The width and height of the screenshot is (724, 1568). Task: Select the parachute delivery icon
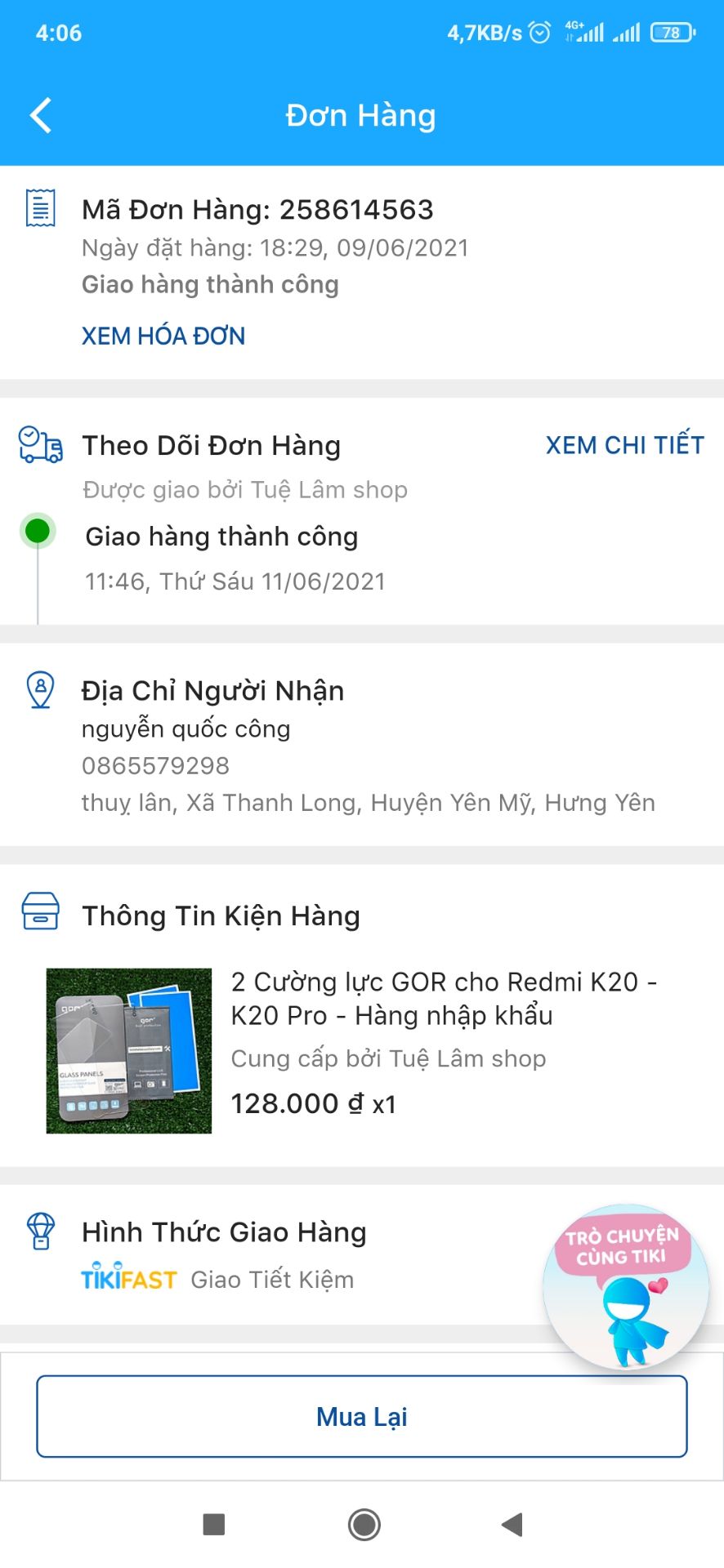click(x=40, y=1231)
